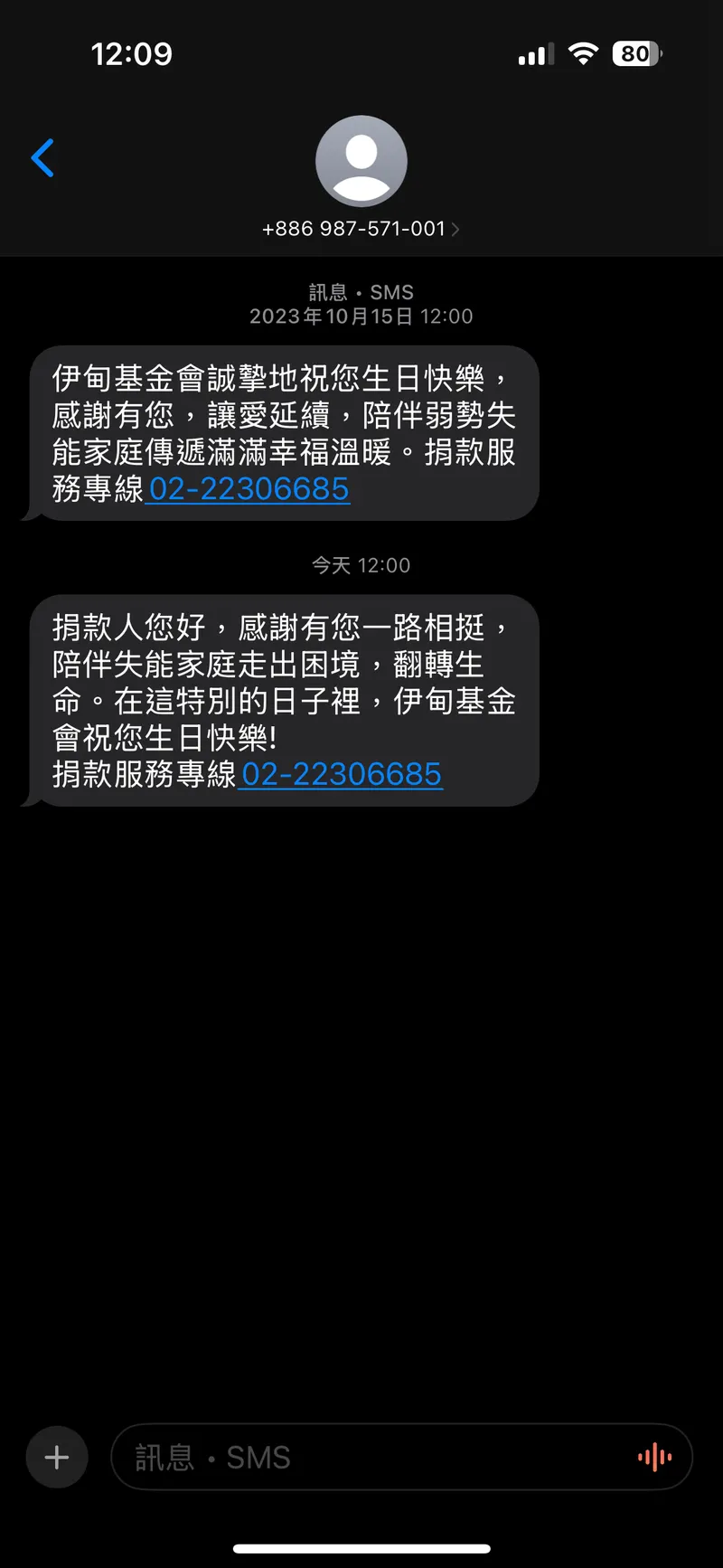Tap the cellular signal bars icon

pos(535,53)
